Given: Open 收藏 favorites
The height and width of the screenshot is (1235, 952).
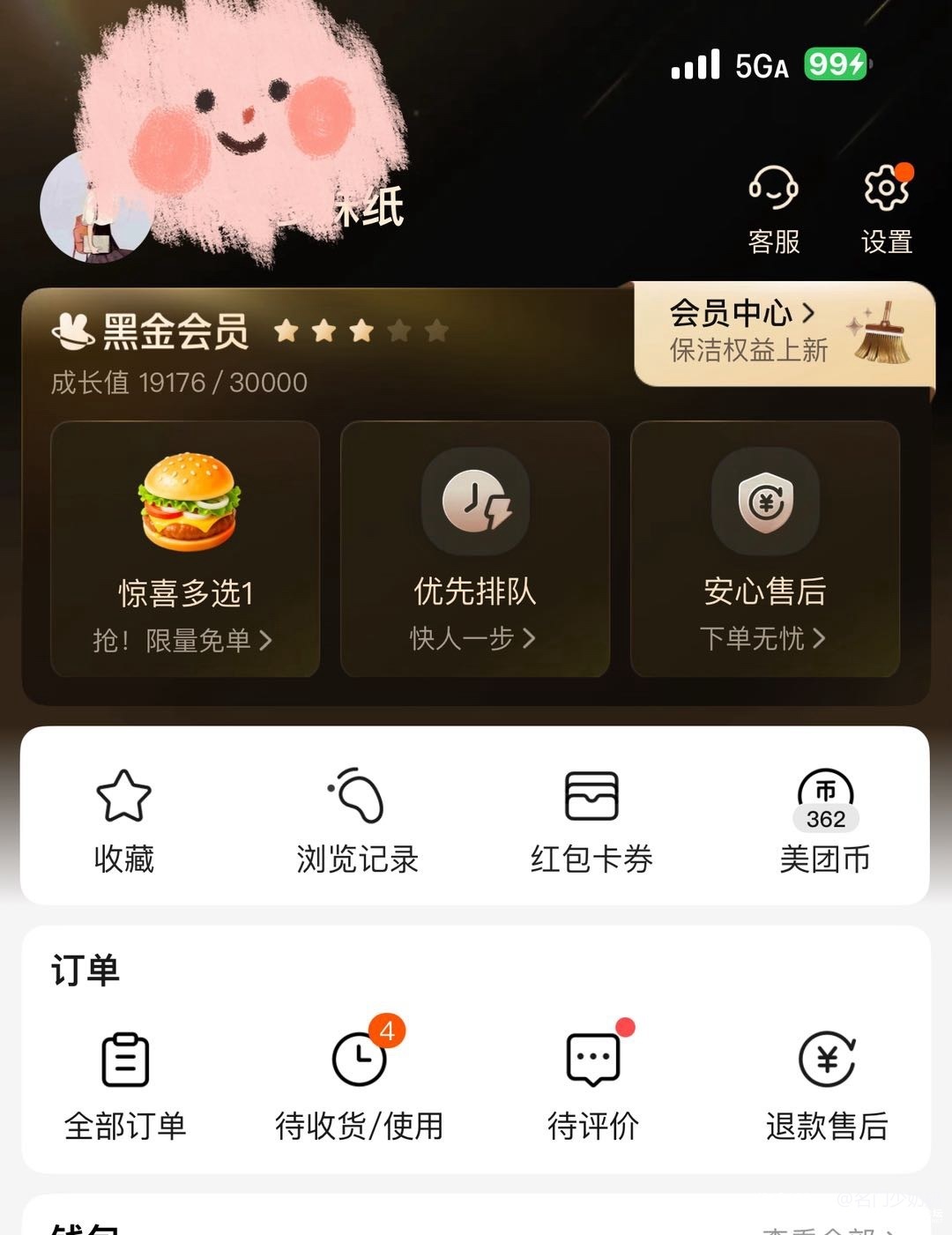Looking at the screenshot, I should click(x=123, y=820).
